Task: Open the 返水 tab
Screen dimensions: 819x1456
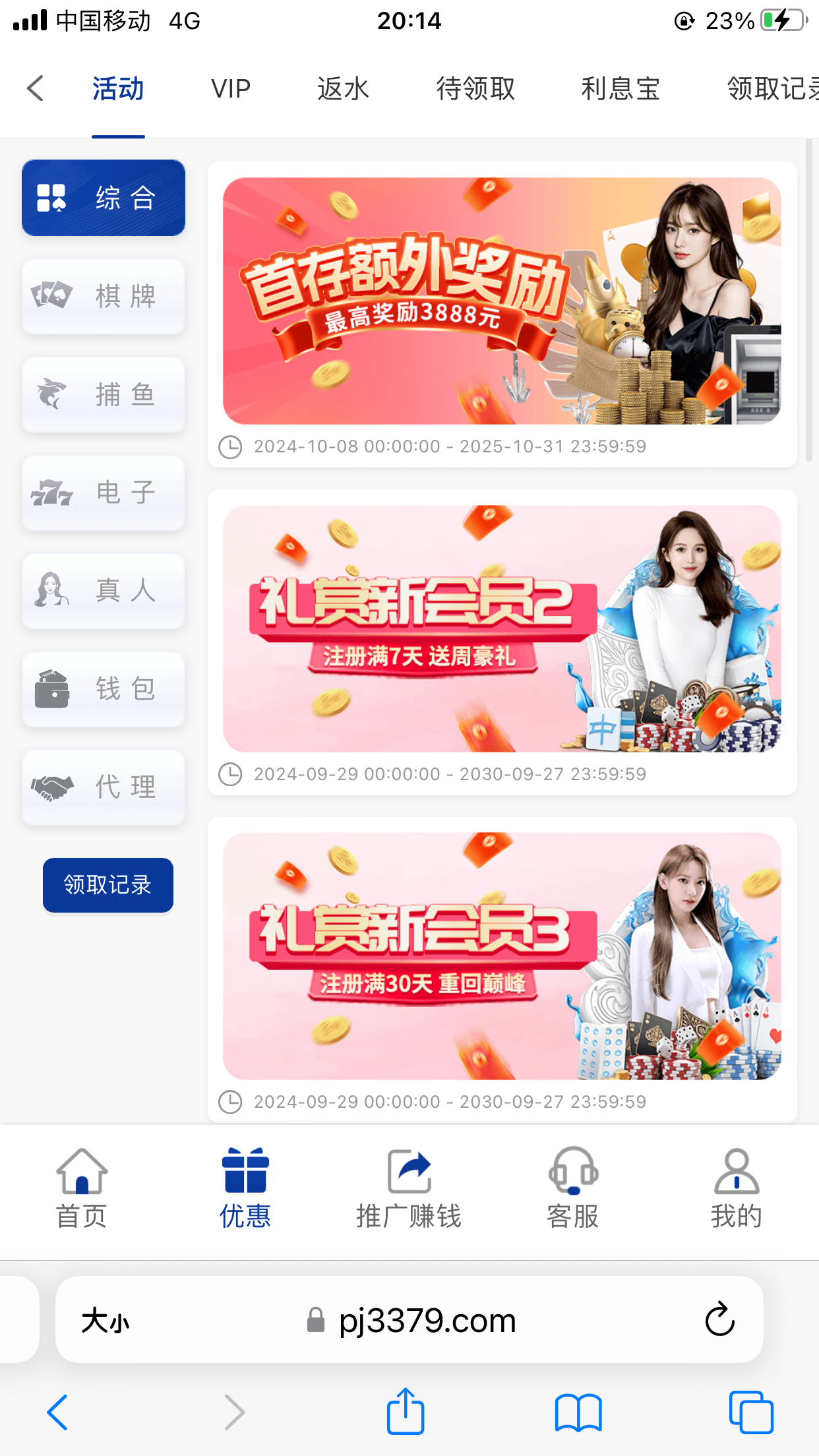Action: (x=343, y=88)
